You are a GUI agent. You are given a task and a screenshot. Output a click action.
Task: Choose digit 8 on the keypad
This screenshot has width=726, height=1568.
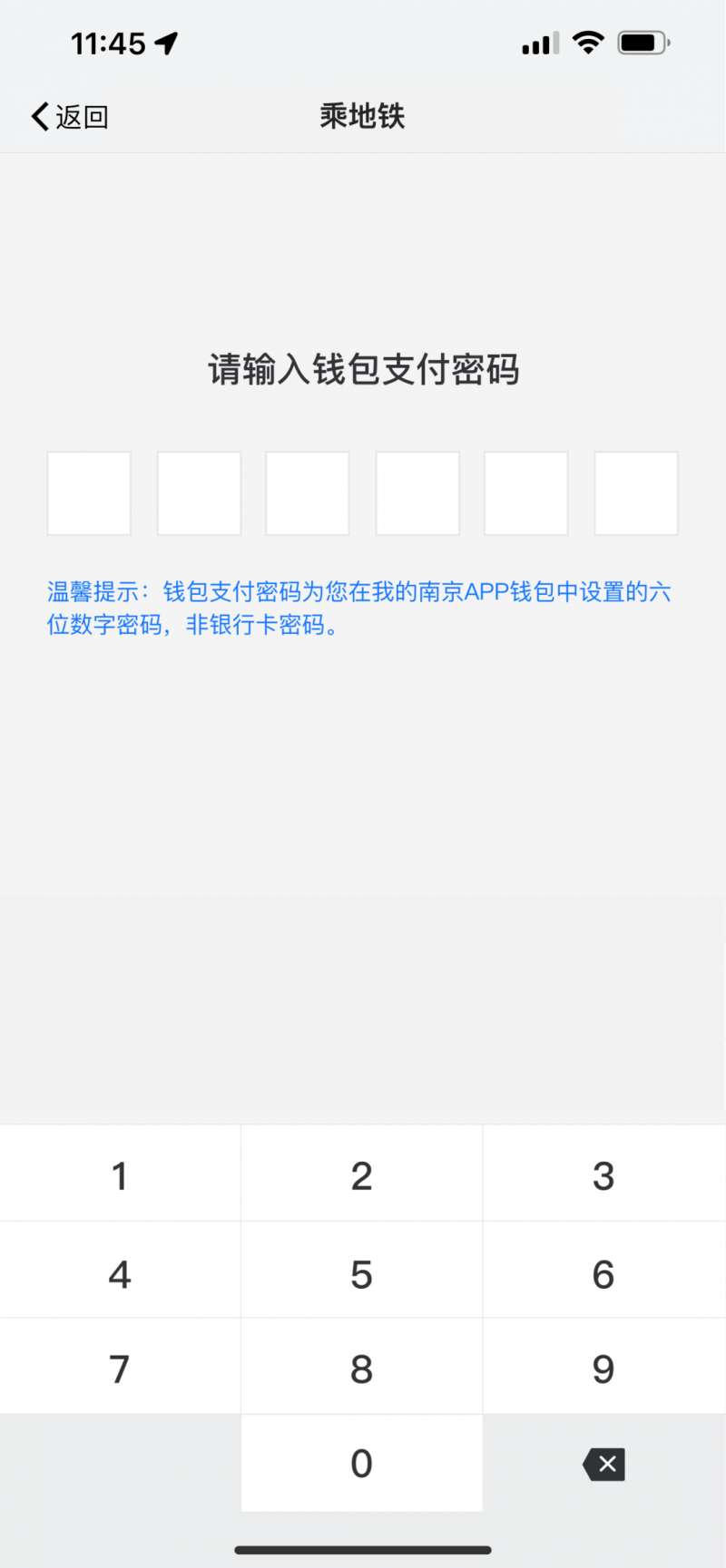coord(361,1368)
